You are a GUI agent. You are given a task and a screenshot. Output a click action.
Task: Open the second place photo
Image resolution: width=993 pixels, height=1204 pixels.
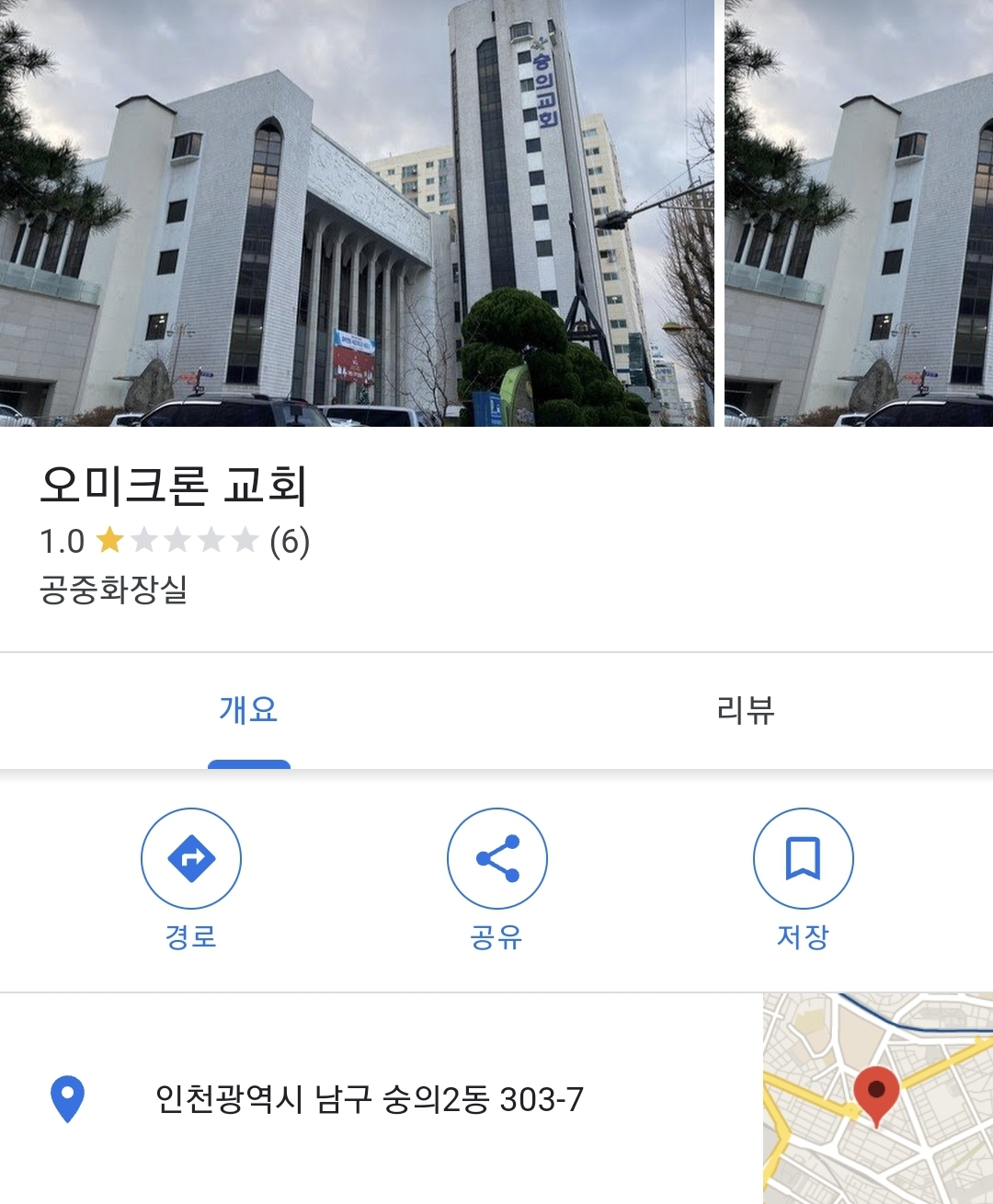click(859, 213)
